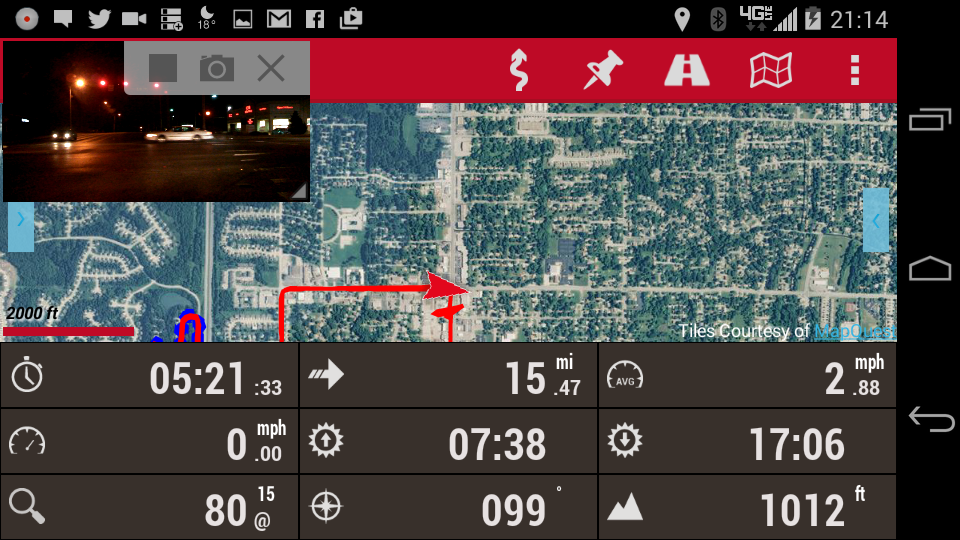
Task: Open the road view icon
Action: pos(687,70)
